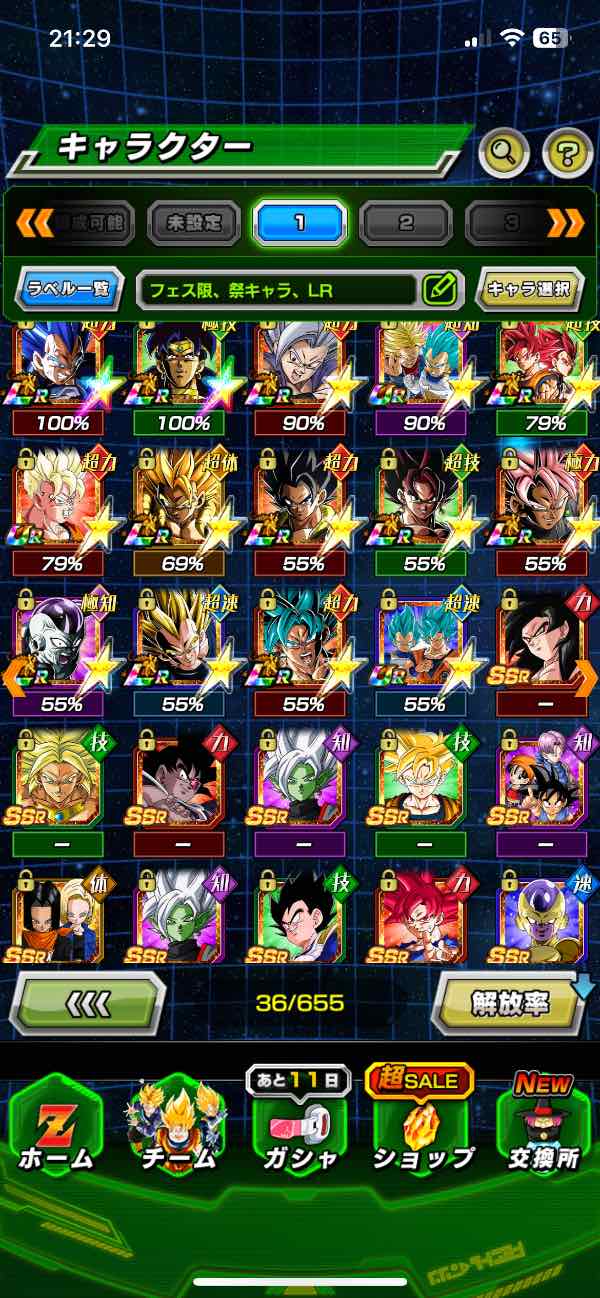This screenshot has width=600, height=1298.
Task: Open the ガシャ summon menu
Action: pos(299,1130)
